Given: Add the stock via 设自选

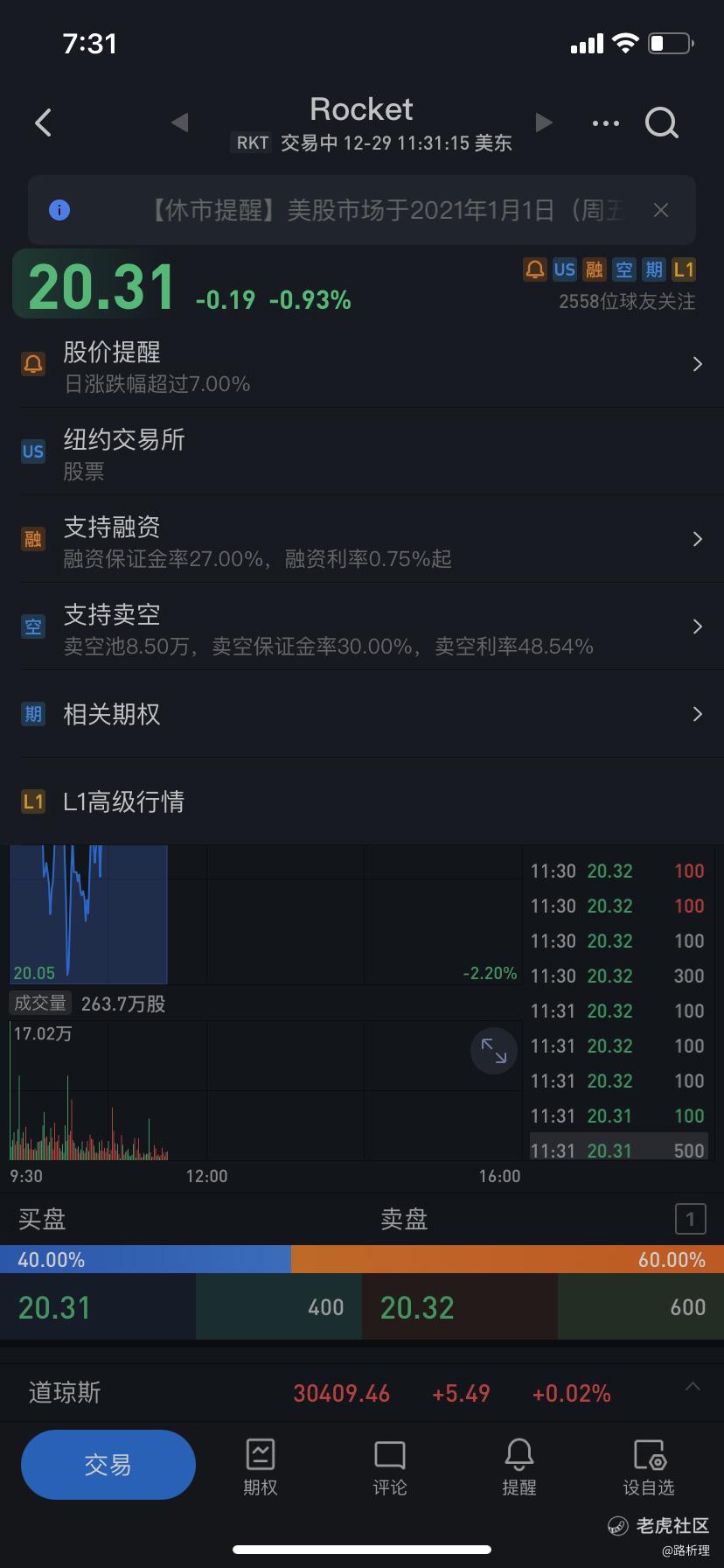Looking at the screenshot, I should pos(649,1466).
